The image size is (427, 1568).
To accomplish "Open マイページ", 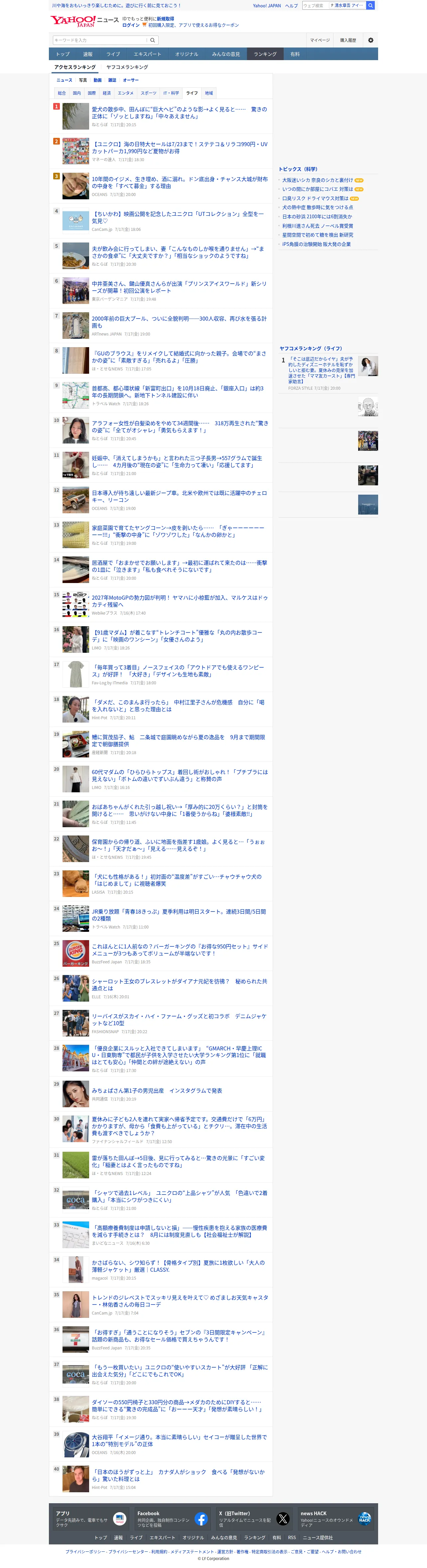I will tap(320, 40).
